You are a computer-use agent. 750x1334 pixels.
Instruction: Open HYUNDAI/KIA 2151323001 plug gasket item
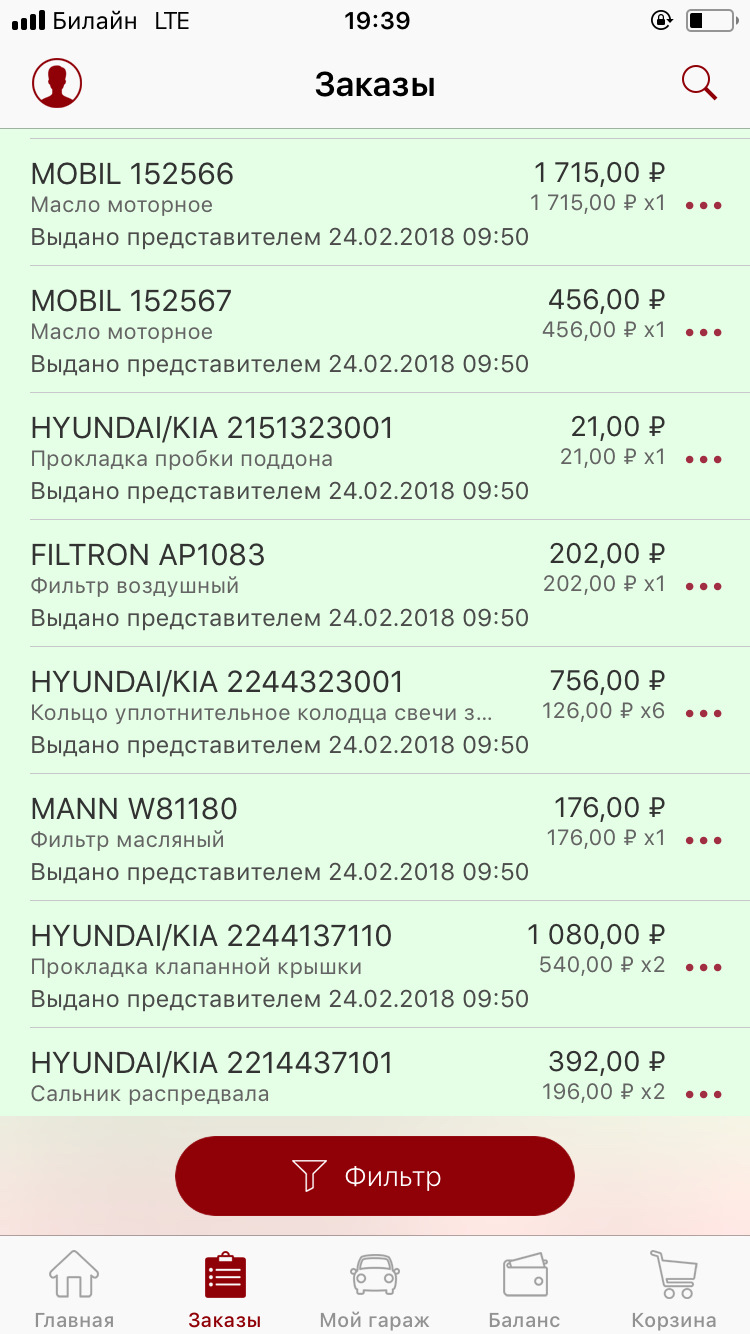tap(300, 456)
